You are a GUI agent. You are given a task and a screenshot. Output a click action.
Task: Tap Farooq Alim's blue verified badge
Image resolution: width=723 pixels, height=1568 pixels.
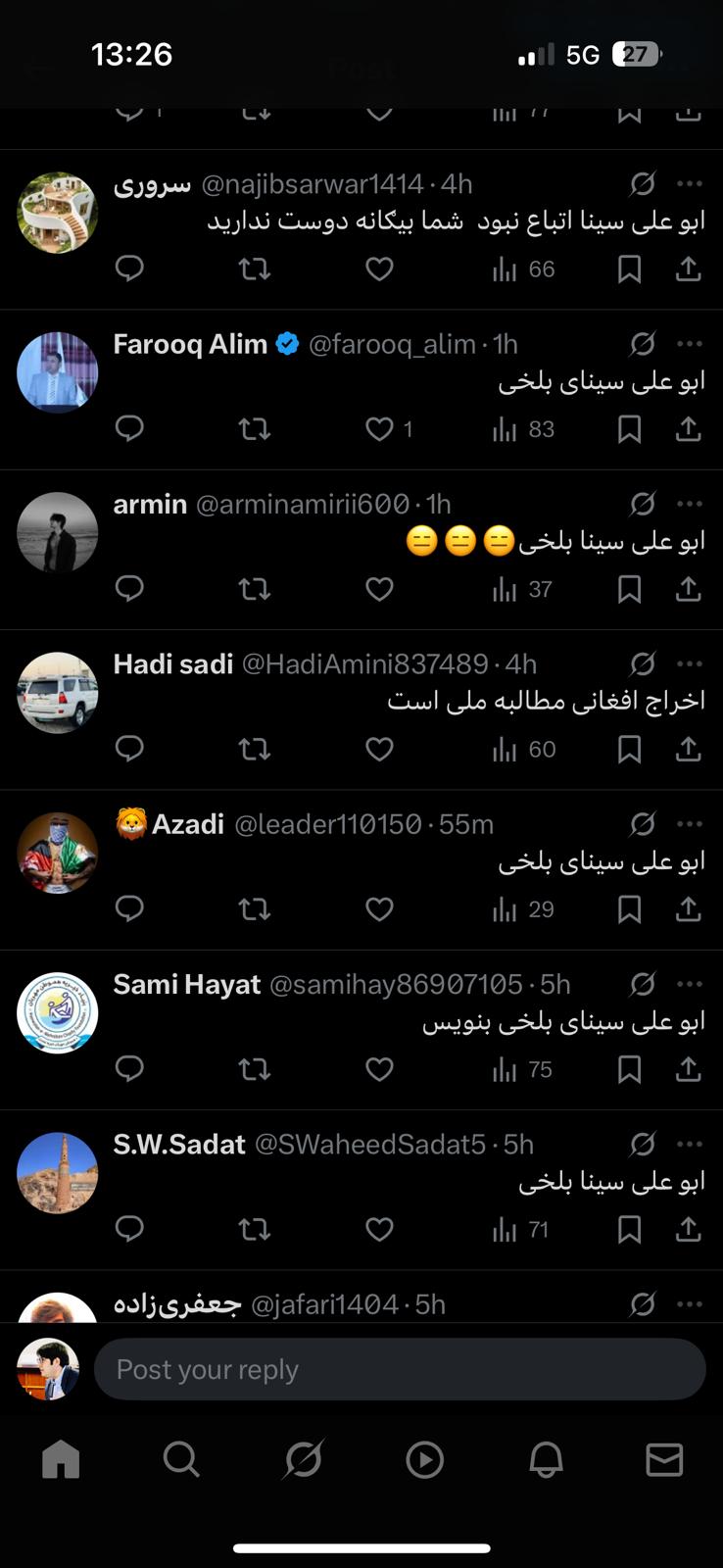click(x=287, y=344)
